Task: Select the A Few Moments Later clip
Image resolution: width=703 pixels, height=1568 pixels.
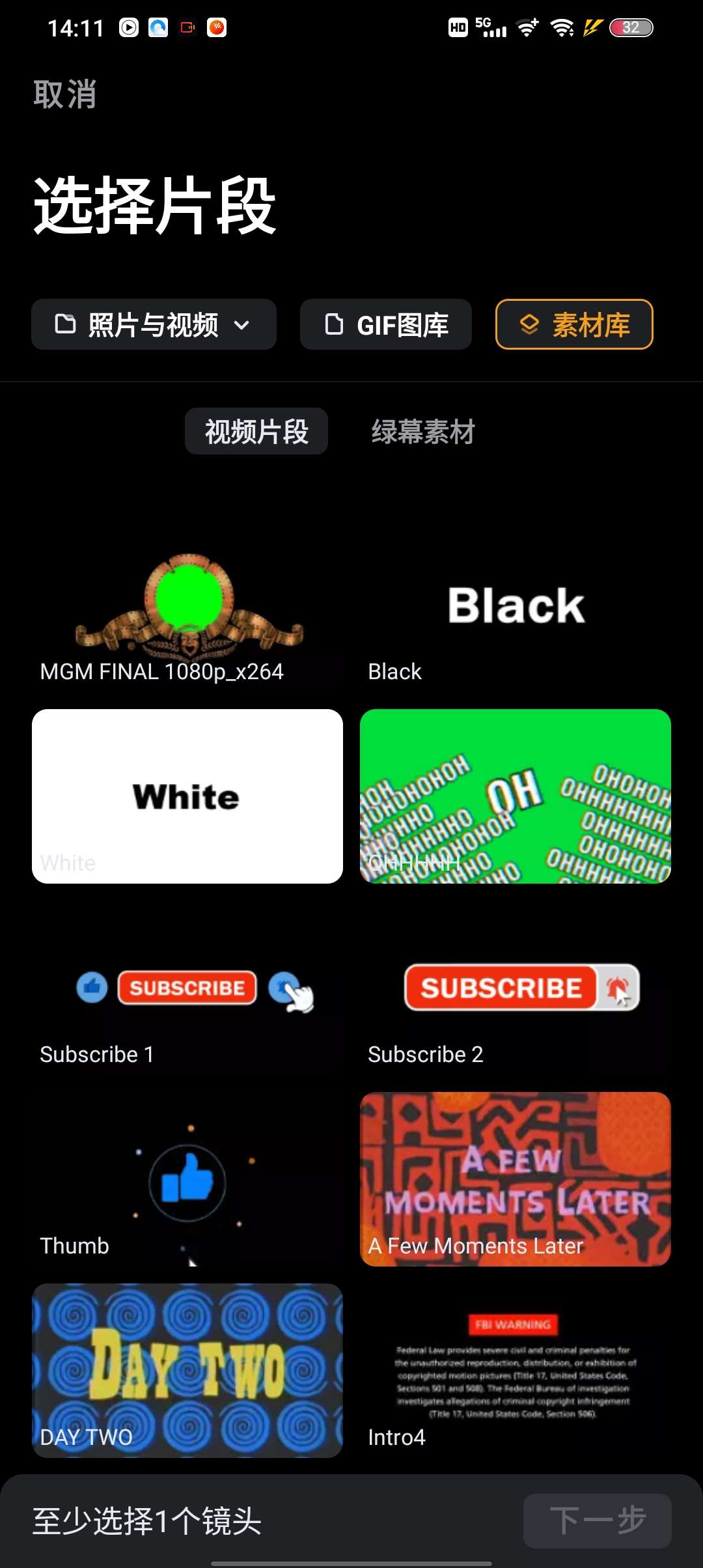Action: pos(516,1179)
